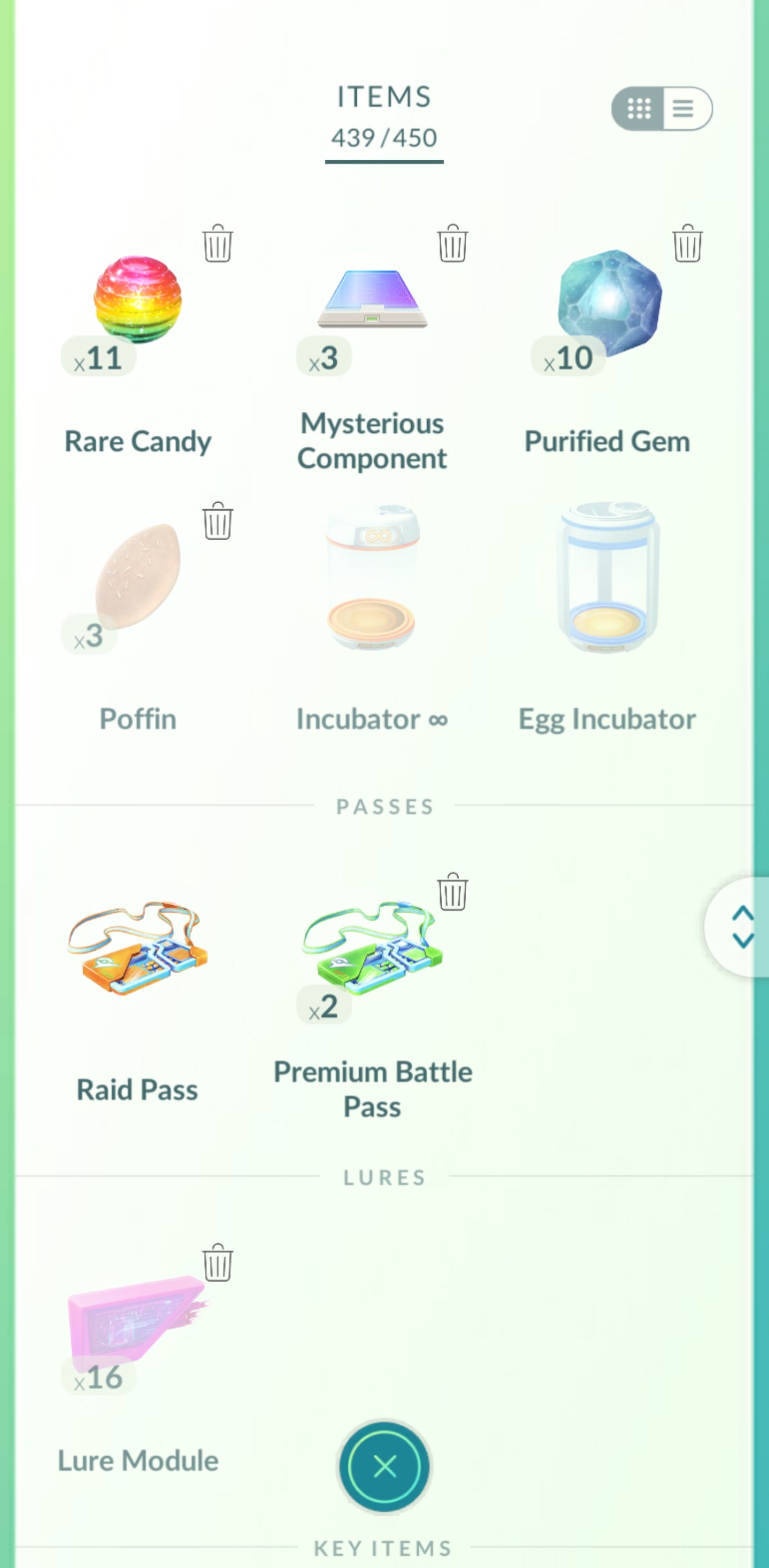The width and height of the screenshot is (769, 1568).
Task: Discard a Premium Battle Pass
Action: click(x=452, y=892)
